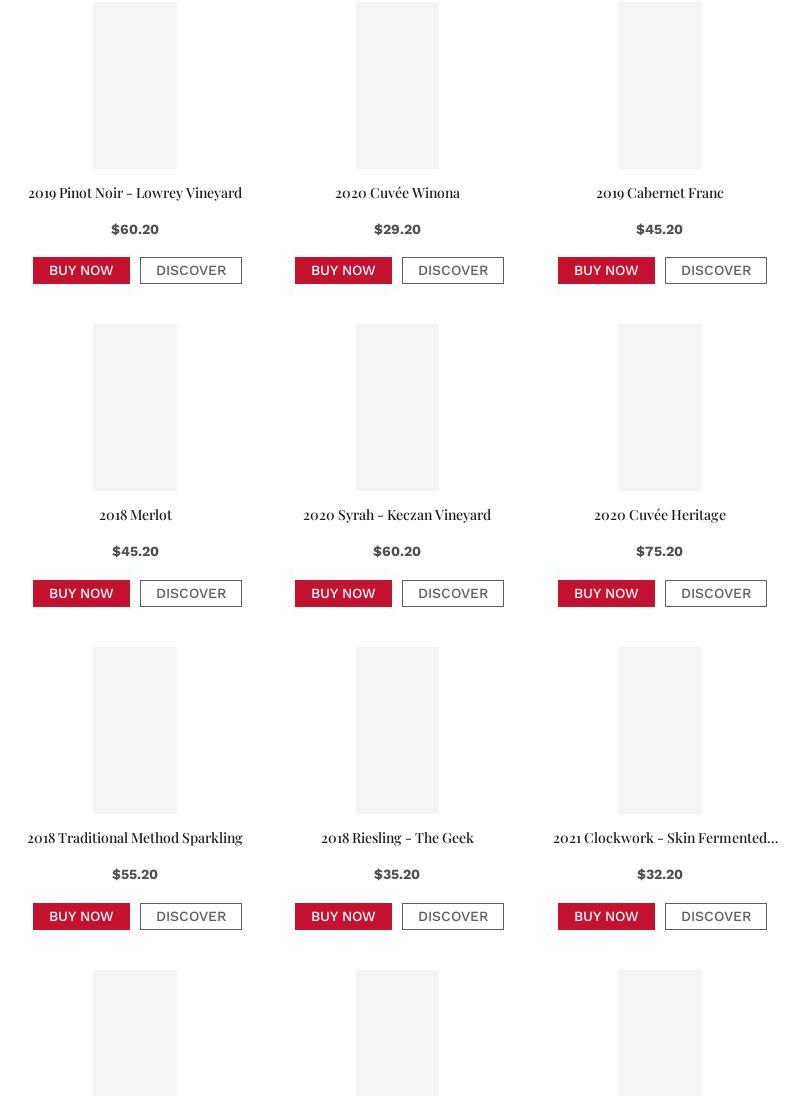The height and width of the screenshot is (1096, 795).
Task: Buy the 2020 Cuvée Heritage
Action: (606, 593)
